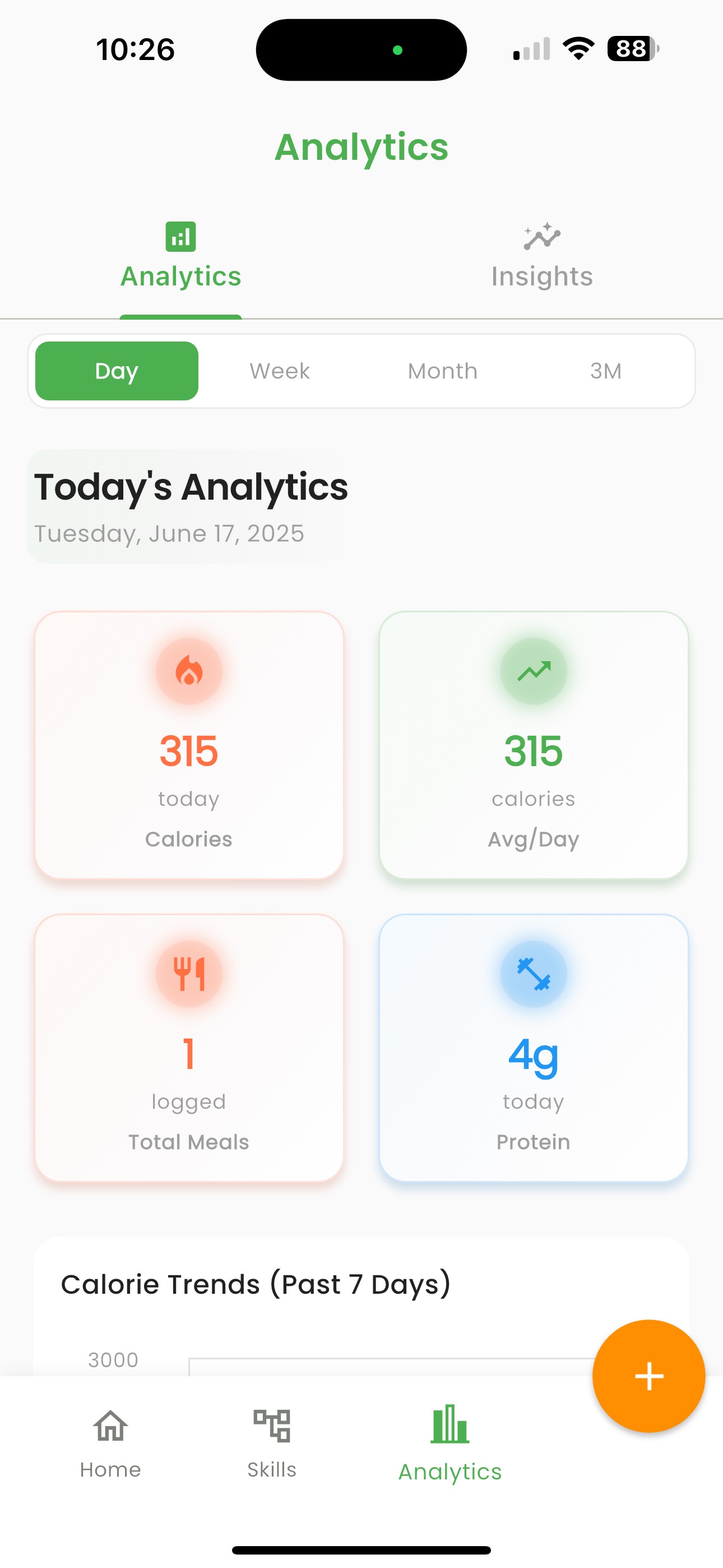Tap the flame Calories icon
723x1568 pixels.
[x=189, y=671]
